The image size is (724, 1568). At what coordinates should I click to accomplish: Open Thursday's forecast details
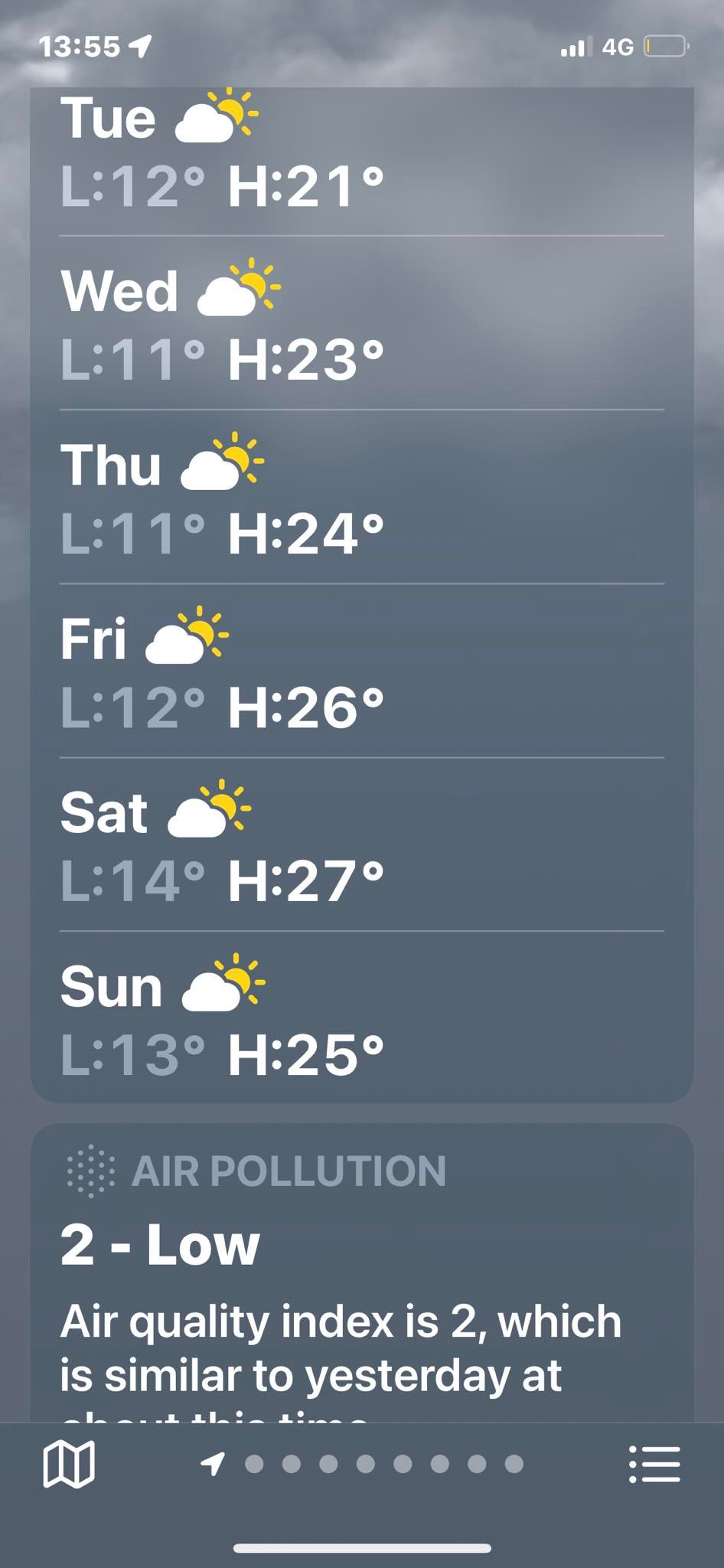[361, 498]
